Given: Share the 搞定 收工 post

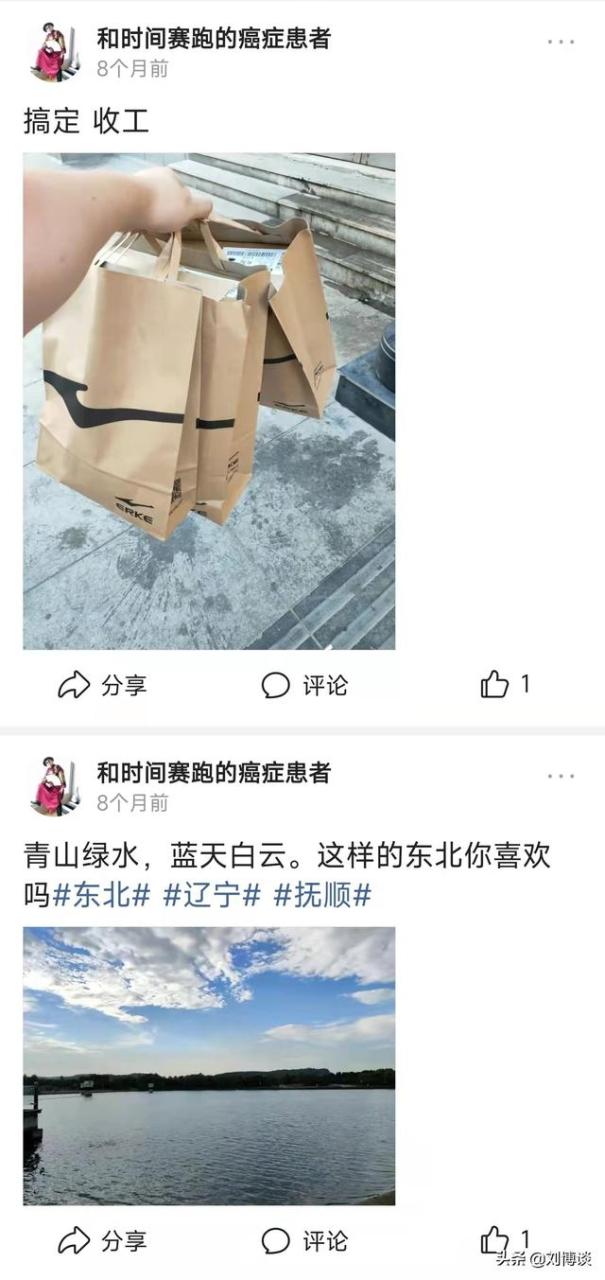Looking at the screenshot, I should coord(102,685).
